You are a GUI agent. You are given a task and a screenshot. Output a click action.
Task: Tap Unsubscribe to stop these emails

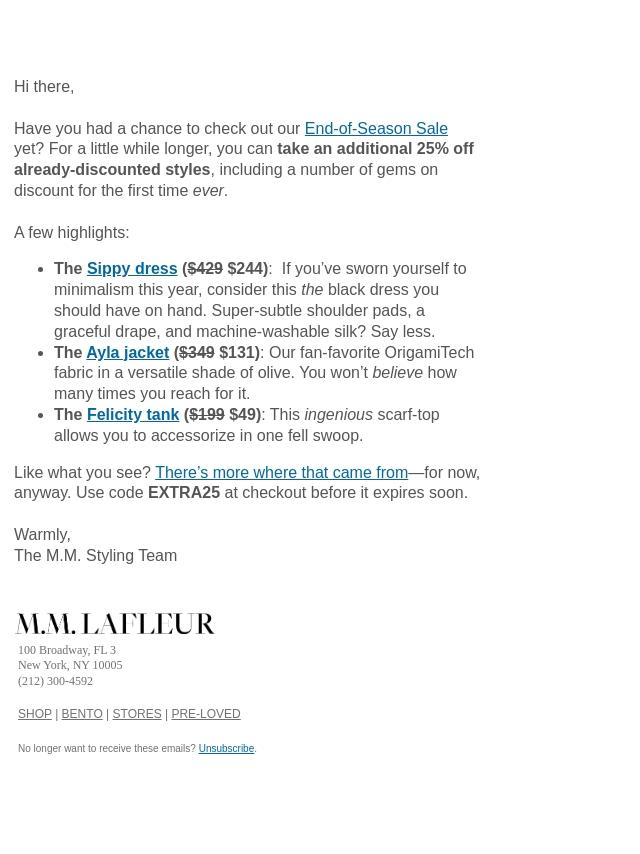pyautogui.click(x=226, y=748)
